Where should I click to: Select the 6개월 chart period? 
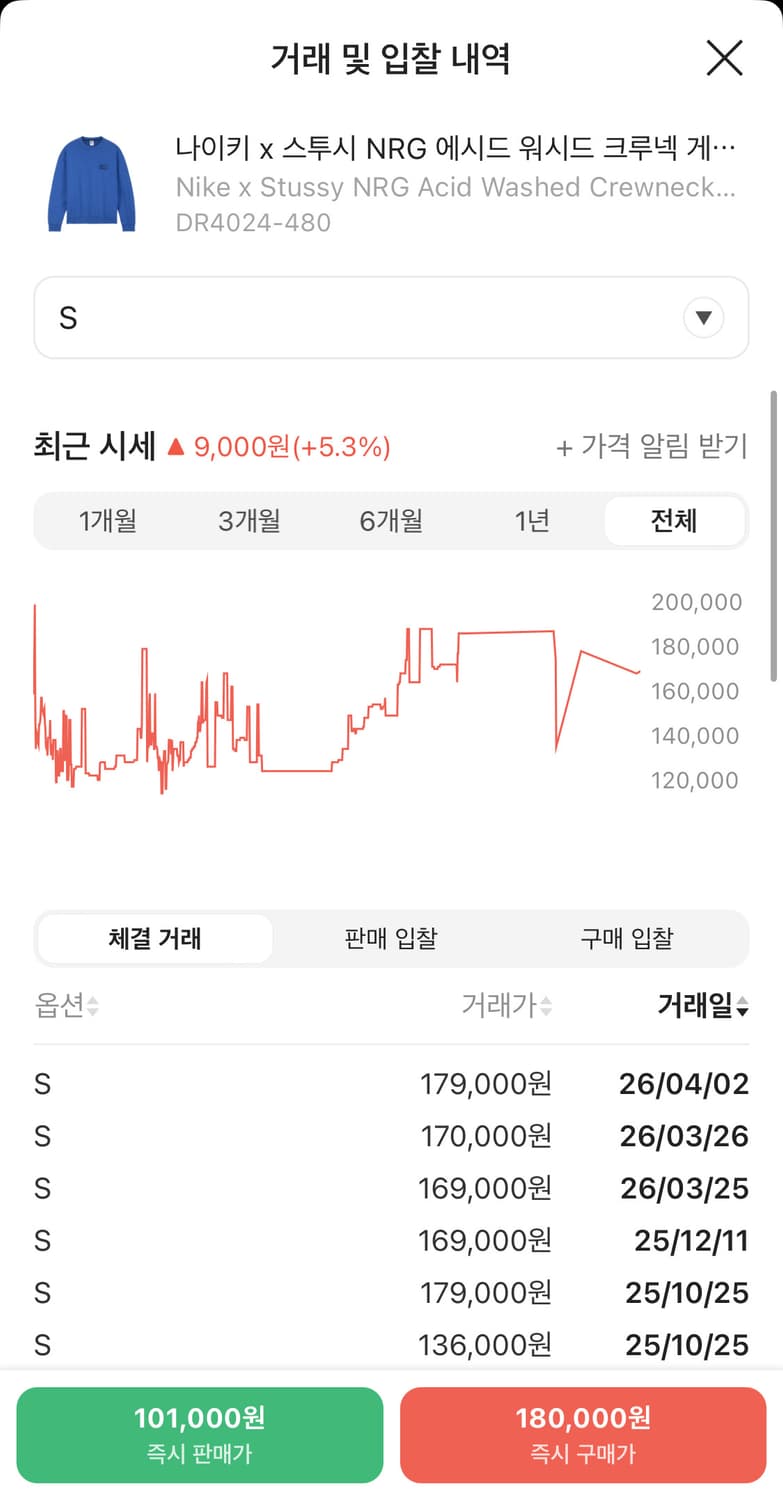click(390, 521)
